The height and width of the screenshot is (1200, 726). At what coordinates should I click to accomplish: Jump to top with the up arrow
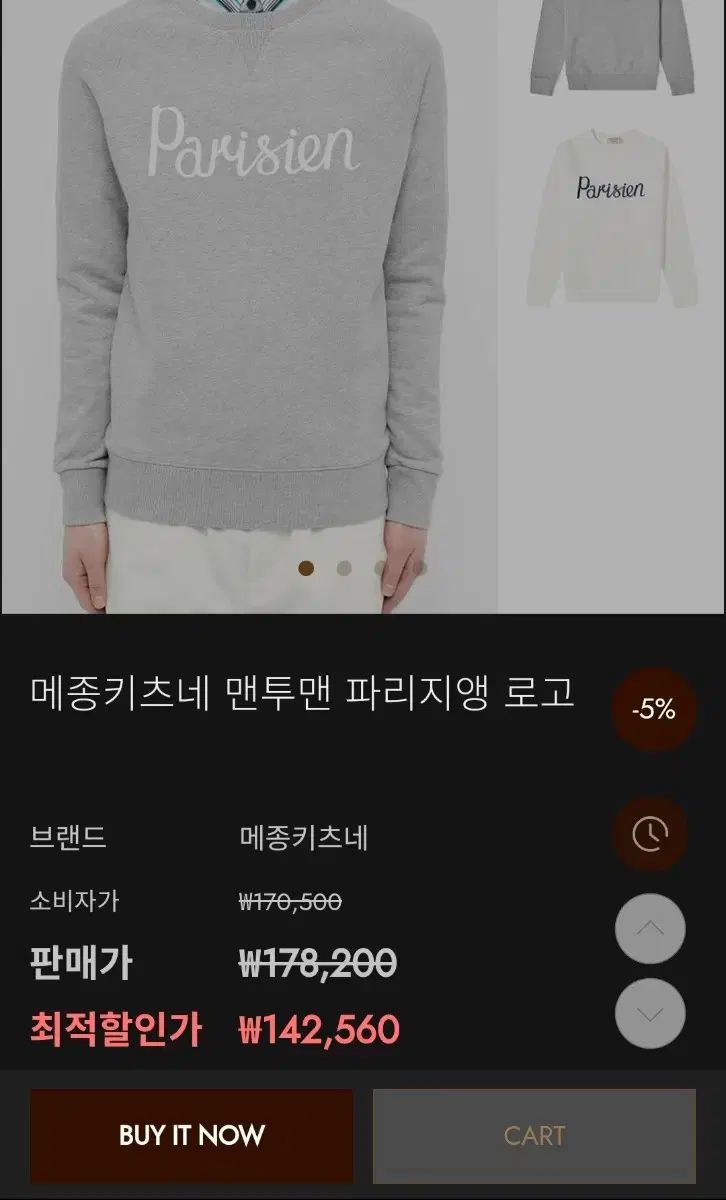650,928
